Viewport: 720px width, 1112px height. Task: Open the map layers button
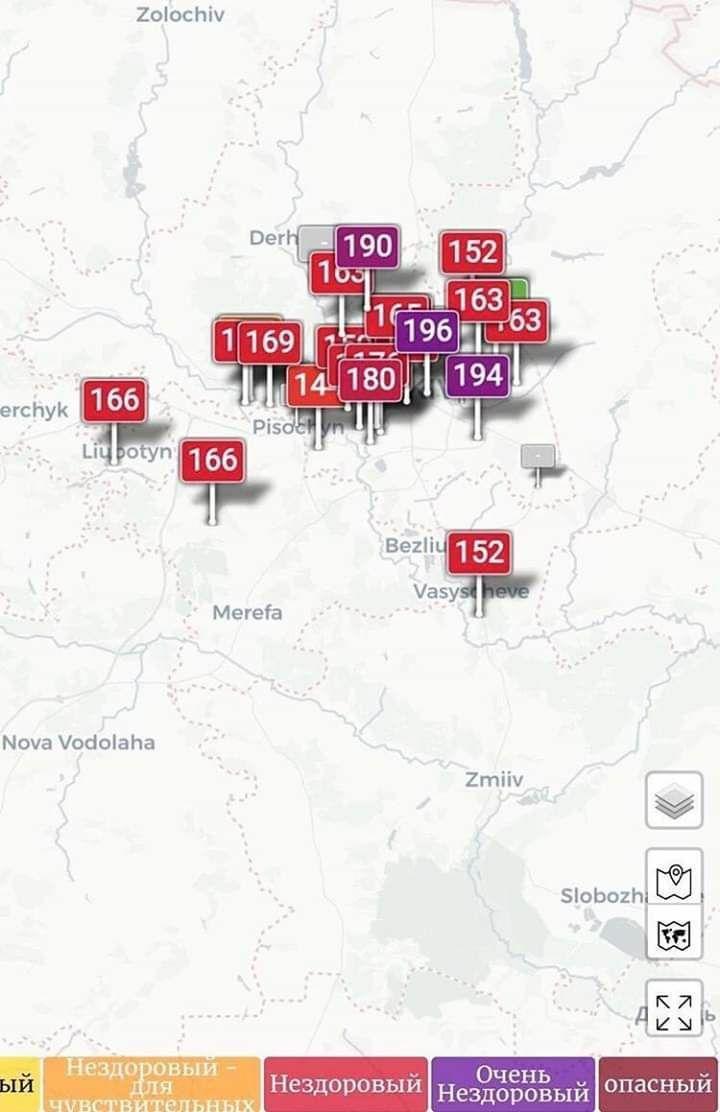point(674,800)
